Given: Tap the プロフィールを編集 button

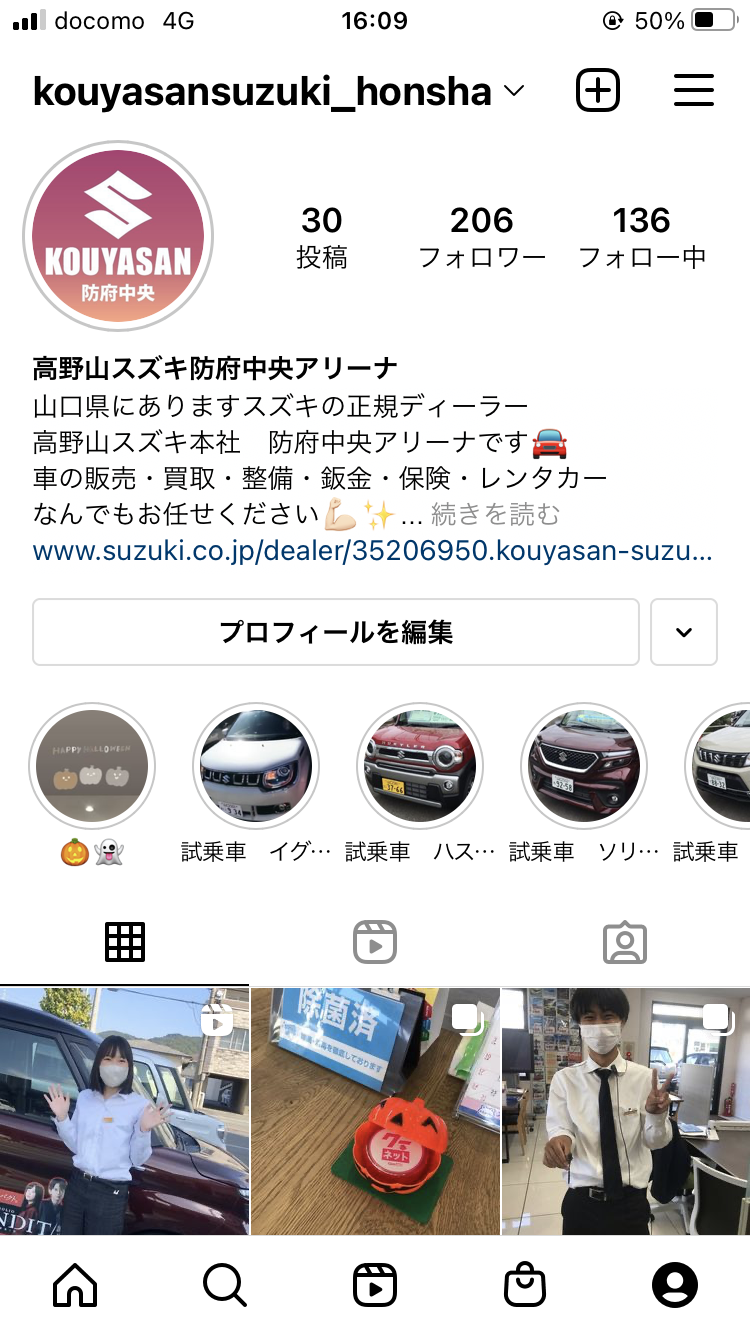Looking at the screenshot, I should click(336, 632).
